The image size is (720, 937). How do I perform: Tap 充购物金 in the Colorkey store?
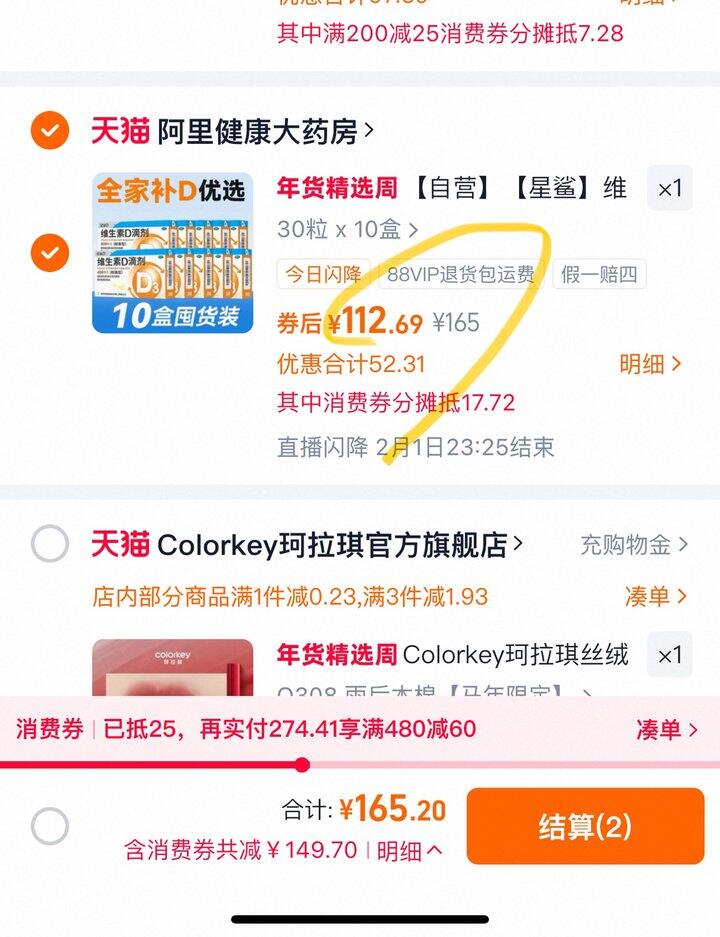[634, 544]
